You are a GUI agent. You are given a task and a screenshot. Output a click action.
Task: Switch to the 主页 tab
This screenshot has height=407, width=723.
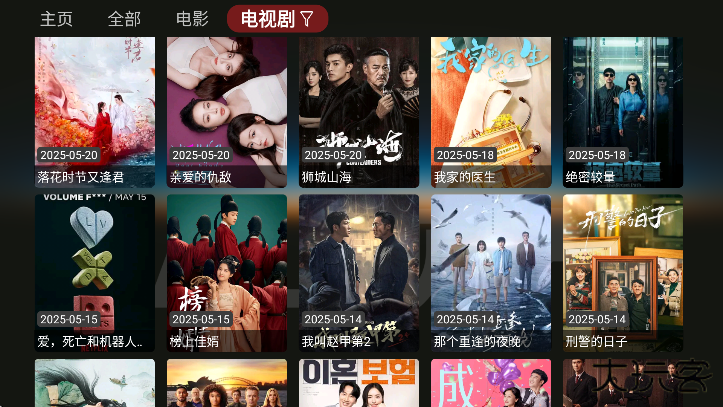(56, 19)
